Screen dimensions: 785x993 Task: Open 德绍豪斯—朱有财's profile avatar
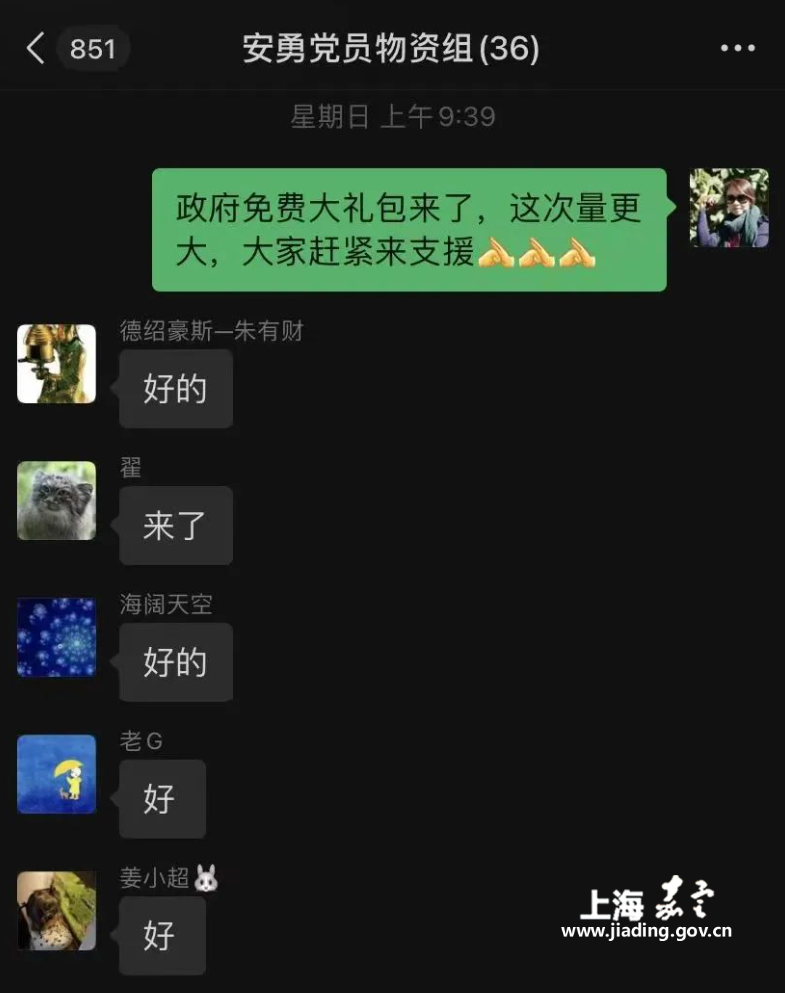click(x=57, y=364)
